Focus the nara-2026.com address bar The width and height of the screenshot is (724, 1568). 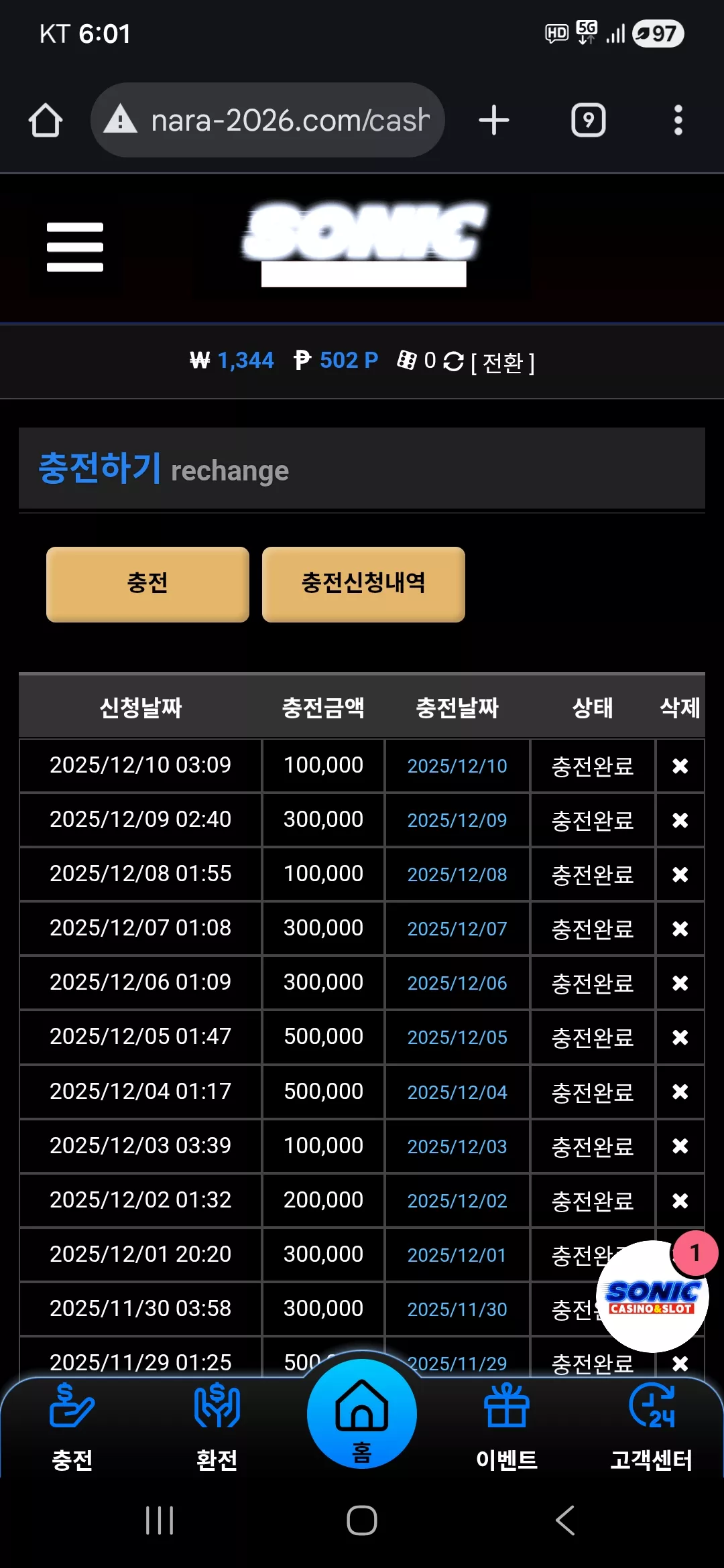[267, 121]
